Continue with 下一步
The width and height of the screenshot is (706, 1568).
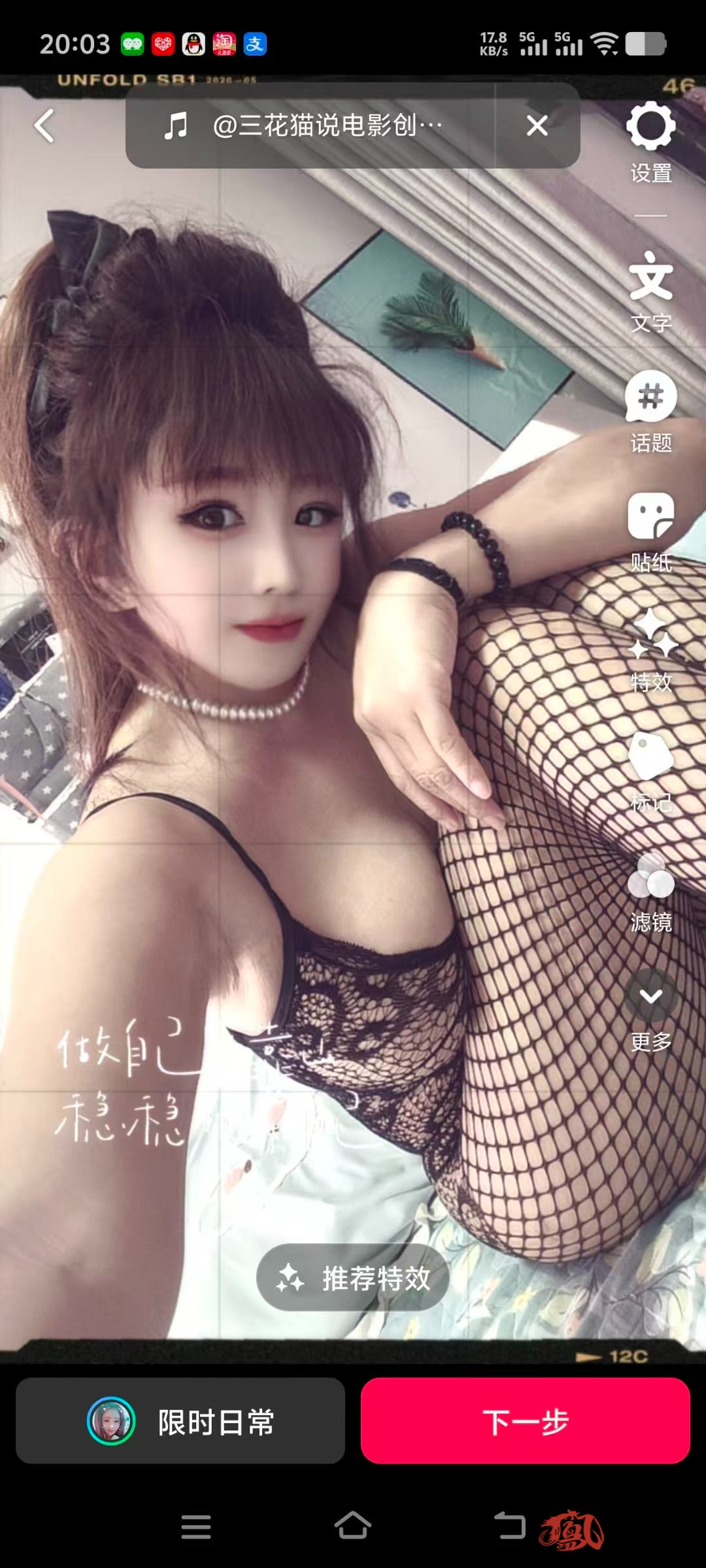(526, 1421)
